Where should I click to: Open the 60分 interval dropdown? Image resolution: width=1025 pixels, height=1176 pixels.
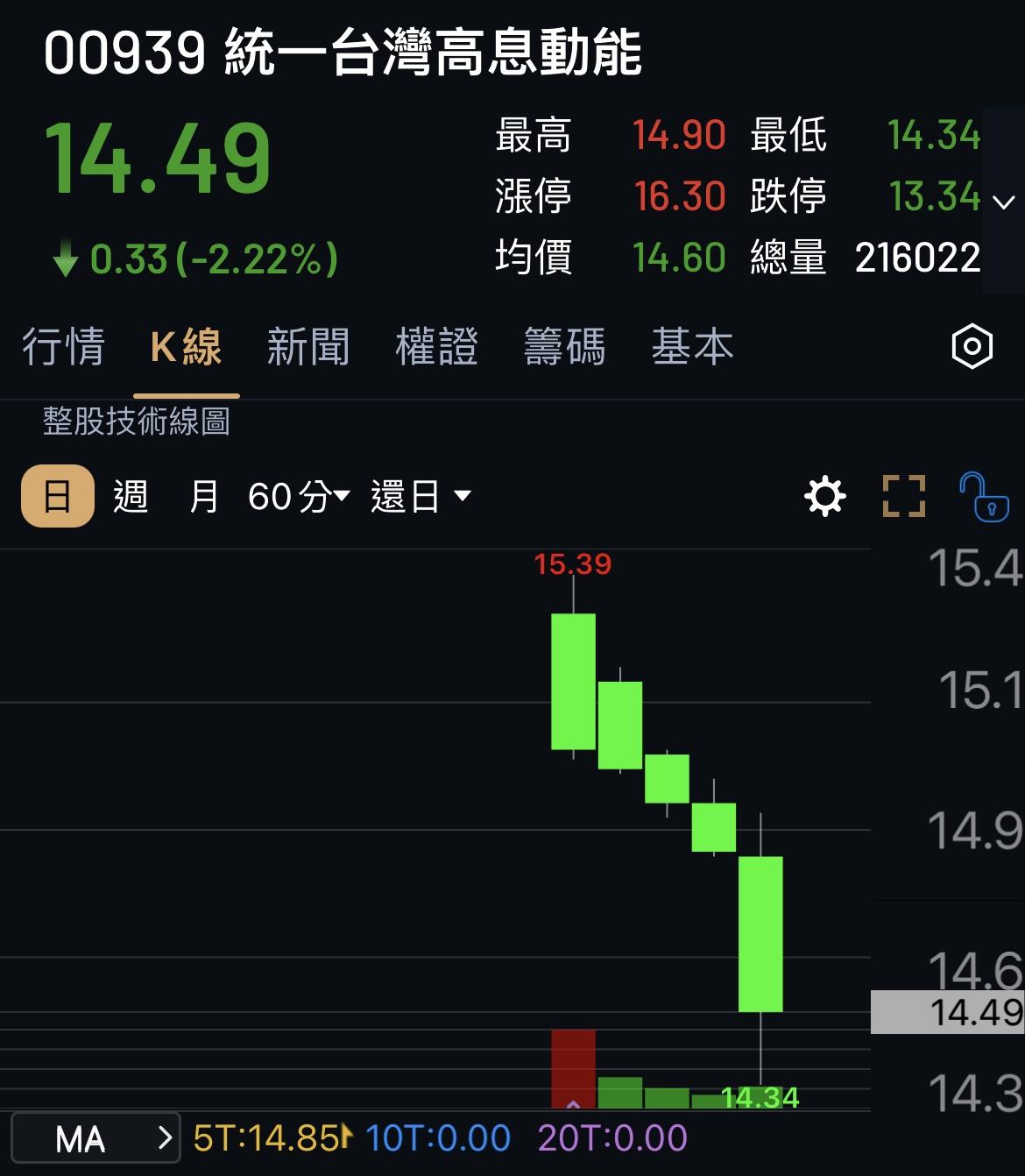(x=299, y=497)
